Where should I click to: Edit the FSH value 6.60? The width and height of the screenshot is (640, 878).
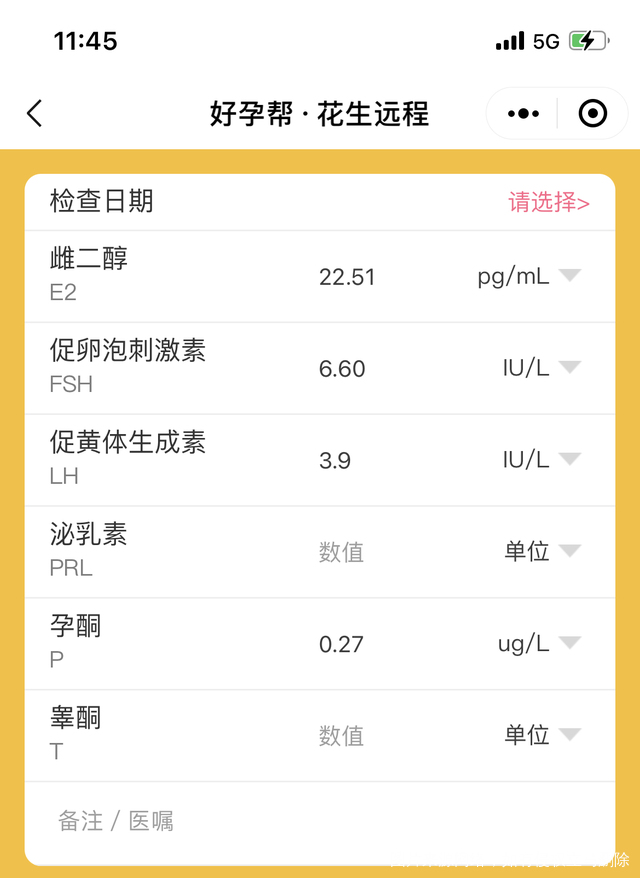click(x=342, y=369)
